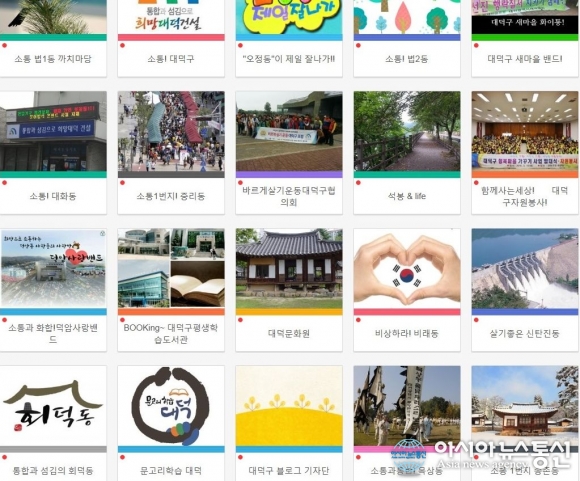Open the 소통! 대화동 band
The width and height of the screenshot is (580, 481).
click(53, 153)
